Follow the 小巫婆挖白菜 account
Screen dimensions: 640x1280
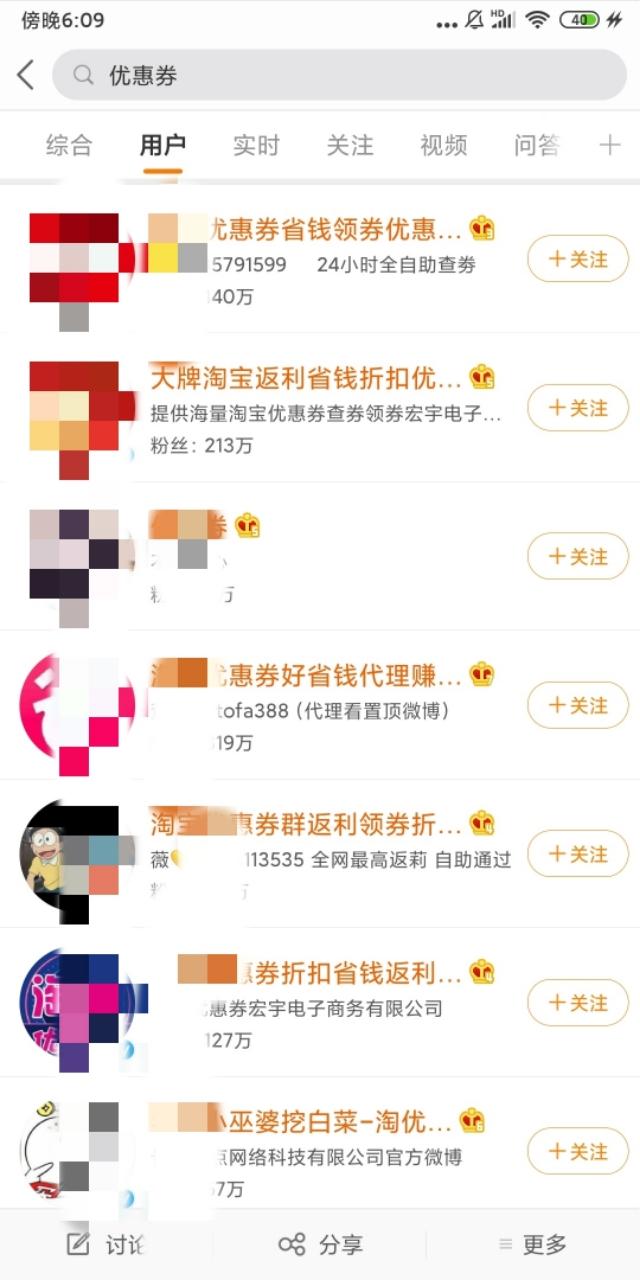pos(578,1152)
